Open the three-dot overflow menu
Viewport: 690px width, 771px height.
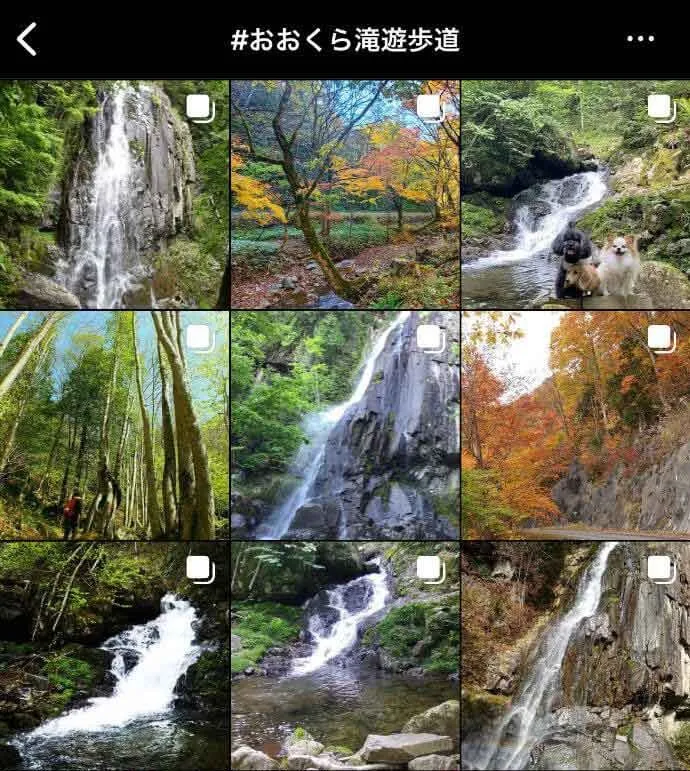pyautogui.click(x=640, y=39)
